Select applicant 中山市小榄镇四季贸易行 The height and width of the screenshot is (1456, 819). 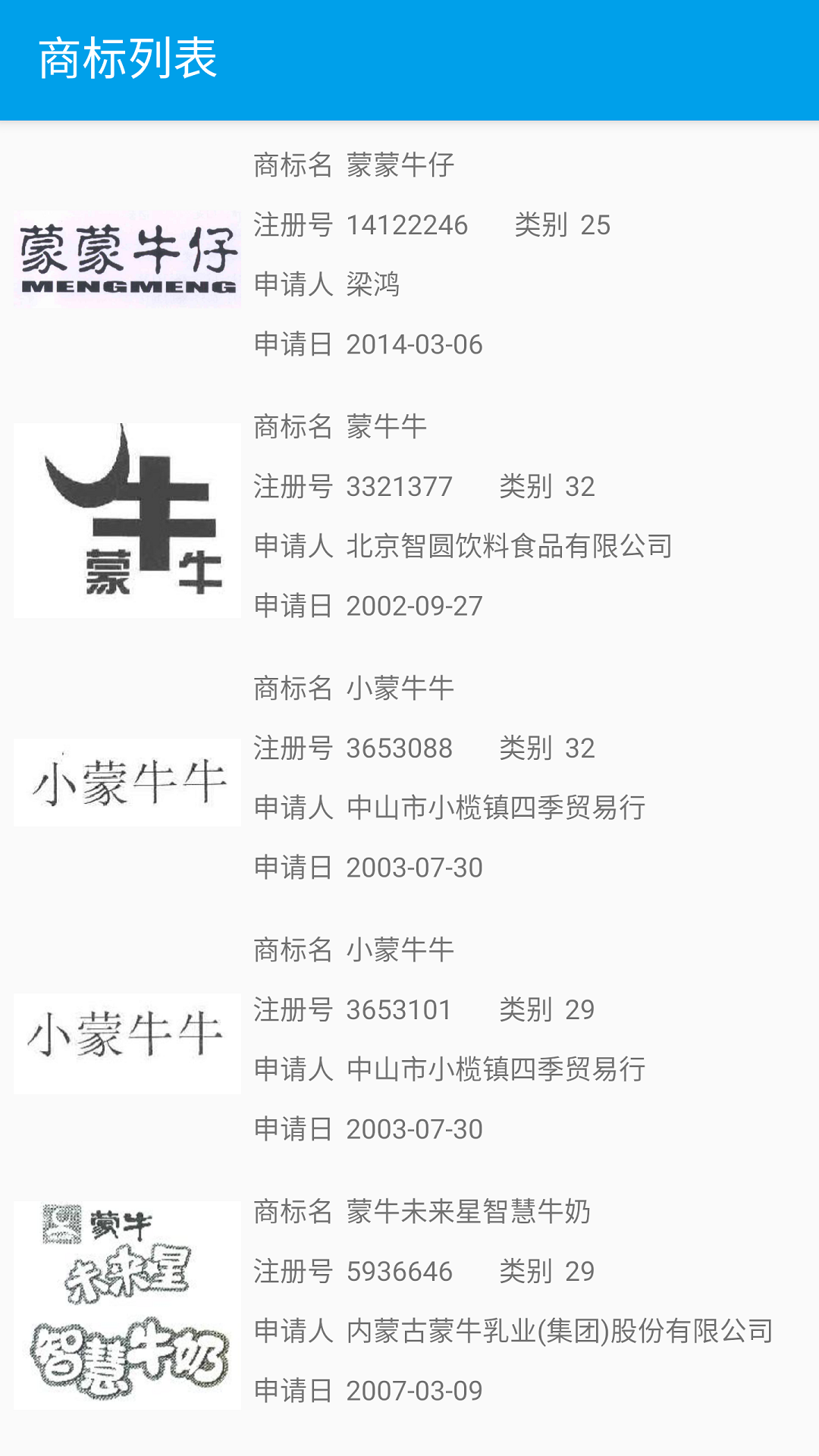click(x=496, y=808)
